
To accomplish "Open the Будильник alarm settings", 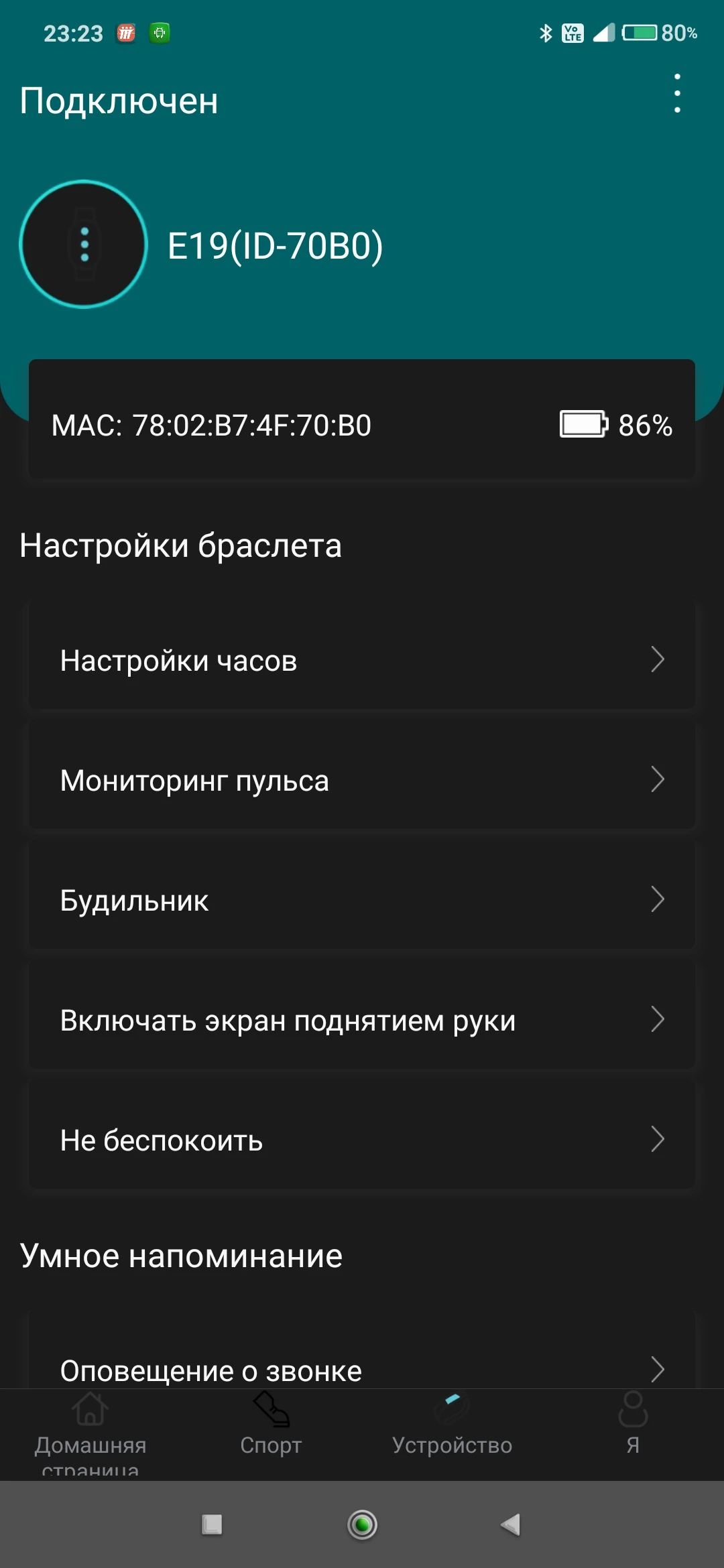I will [362, 900].
